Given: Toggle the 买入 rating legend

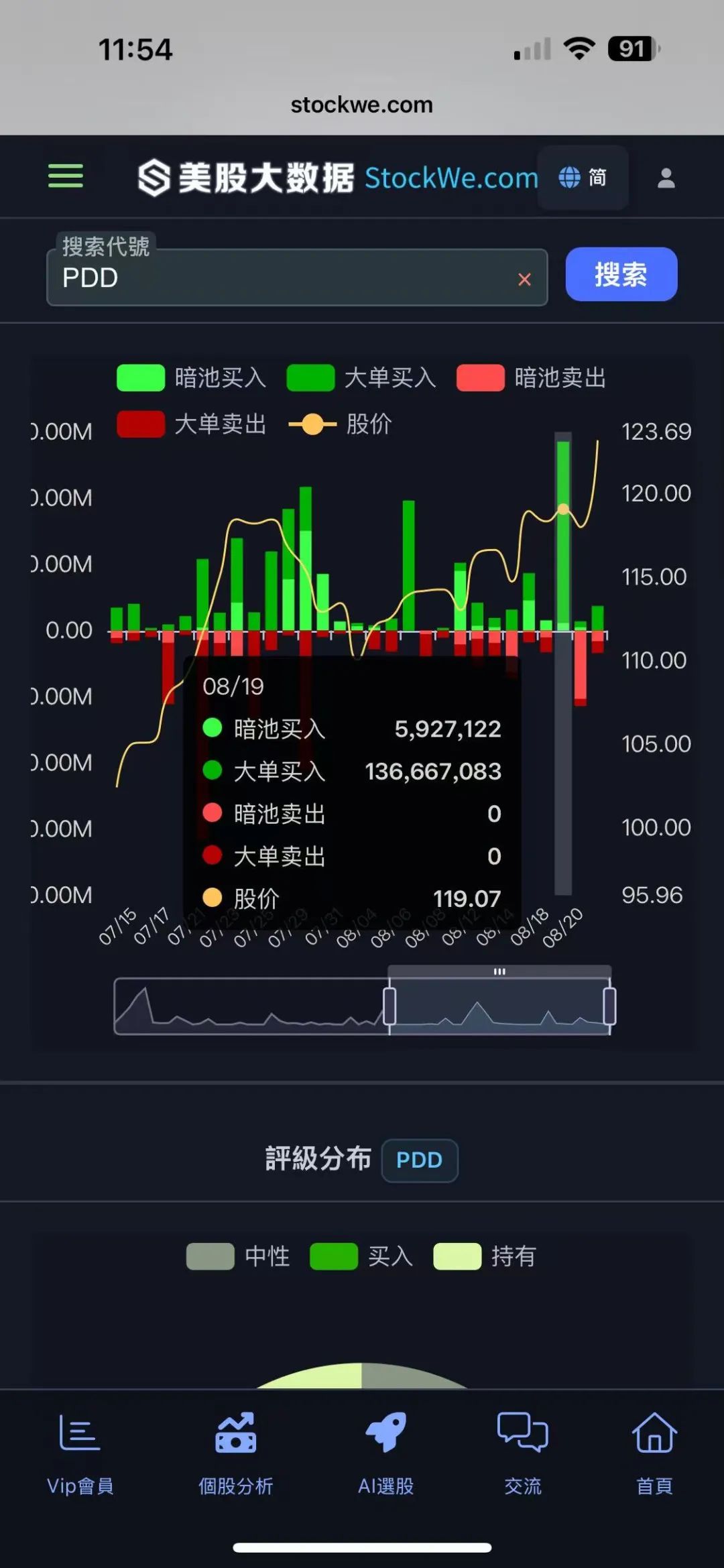Looking at the screenshot, I should [x=361, y=1256].
